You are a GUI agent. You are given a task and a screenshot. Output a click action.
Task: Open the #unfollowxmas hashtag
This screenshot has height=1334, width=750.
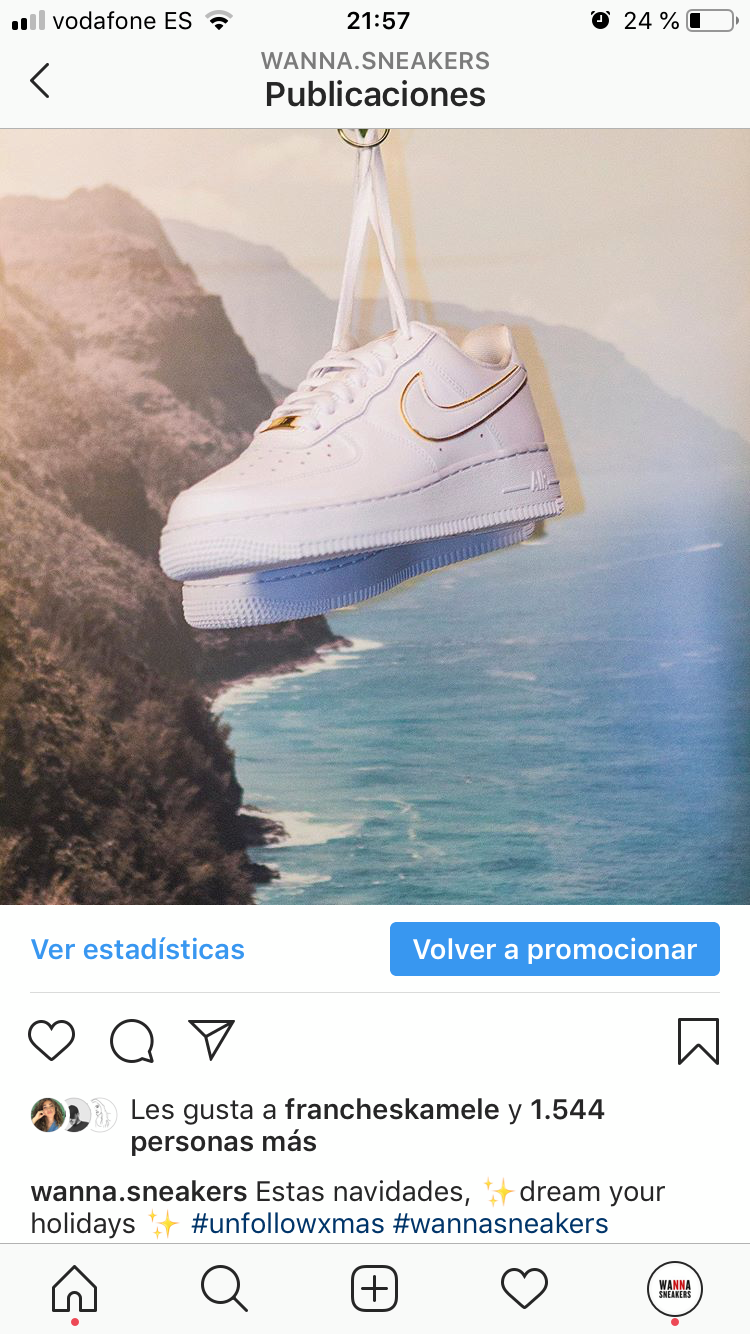pos(287,1224)
